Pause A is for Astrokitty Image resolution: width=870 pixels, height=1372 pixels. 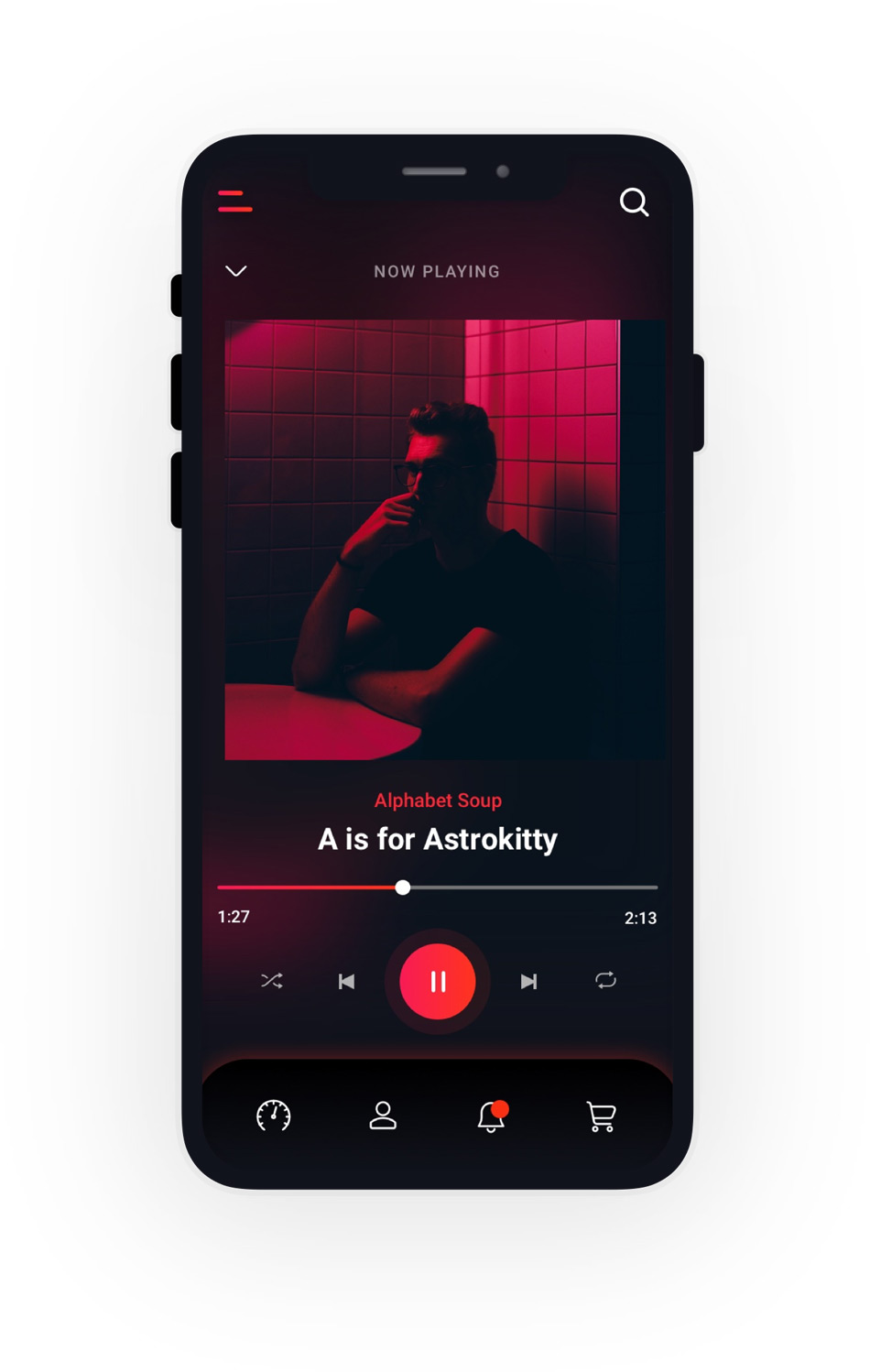[x=438, y=981]
